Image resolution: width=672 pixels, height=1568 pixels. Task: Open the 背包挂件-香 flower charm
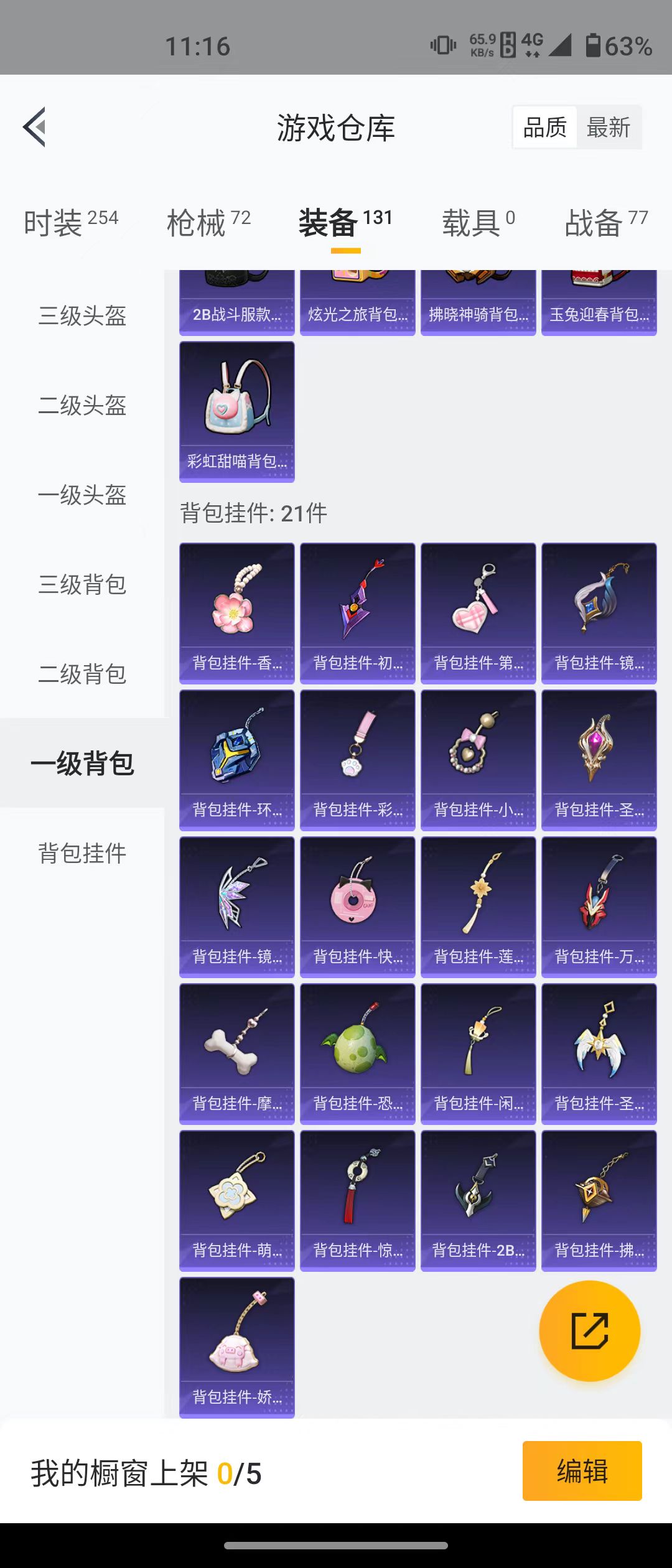(x=237, y=613)
